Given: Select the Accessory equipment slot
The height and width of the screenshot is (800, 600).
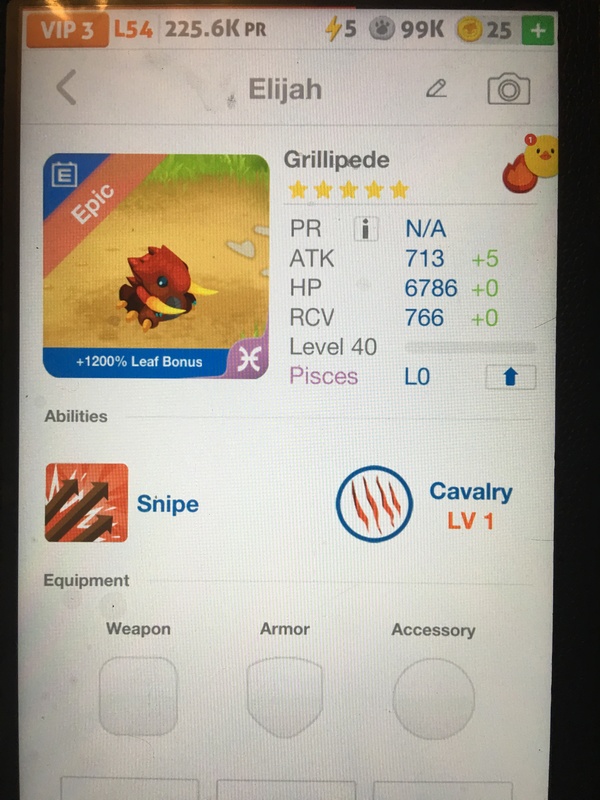Looking at the screenshot, I should click(433, 698).
